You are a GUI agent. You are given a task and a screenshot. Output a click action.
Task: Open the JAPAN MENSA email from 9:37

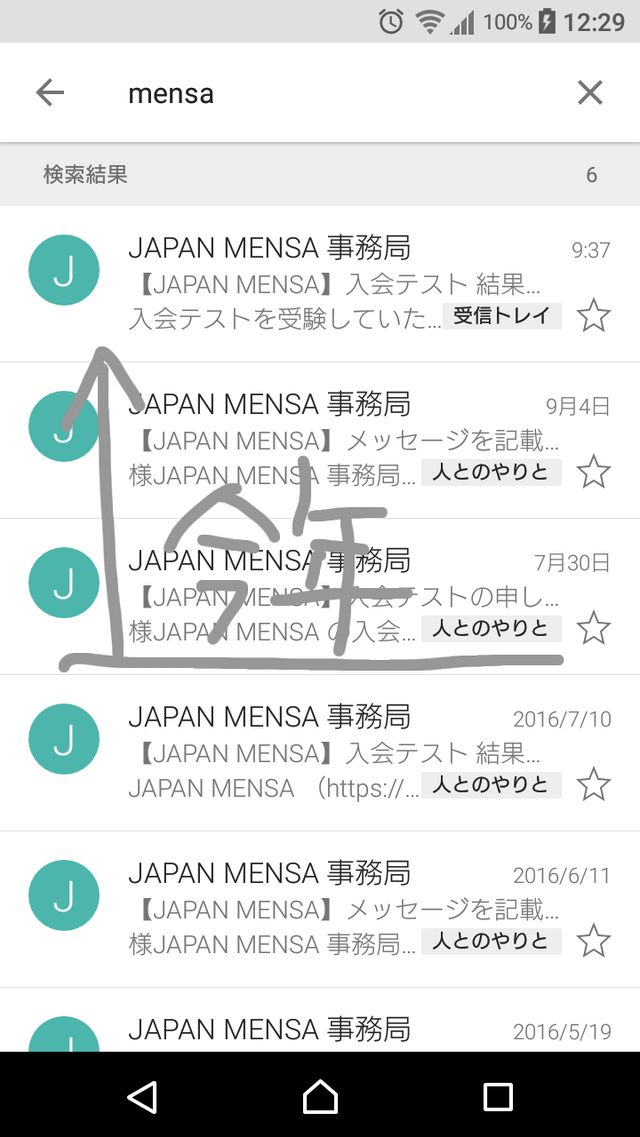(x=320, y=284)
